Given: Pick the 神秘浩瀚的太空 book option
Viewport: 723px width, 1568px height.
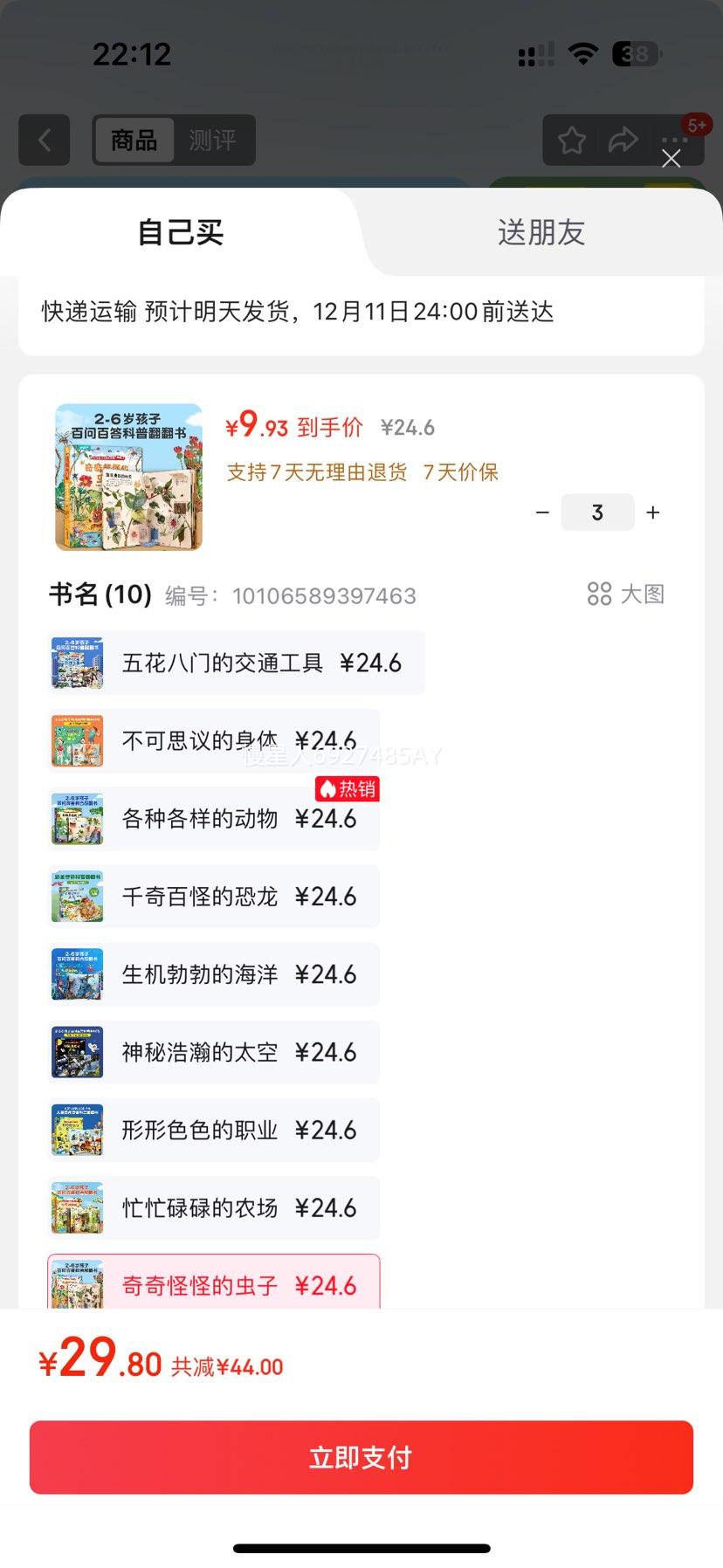Looking at the screenshot, I should (x=213, y=1052).
